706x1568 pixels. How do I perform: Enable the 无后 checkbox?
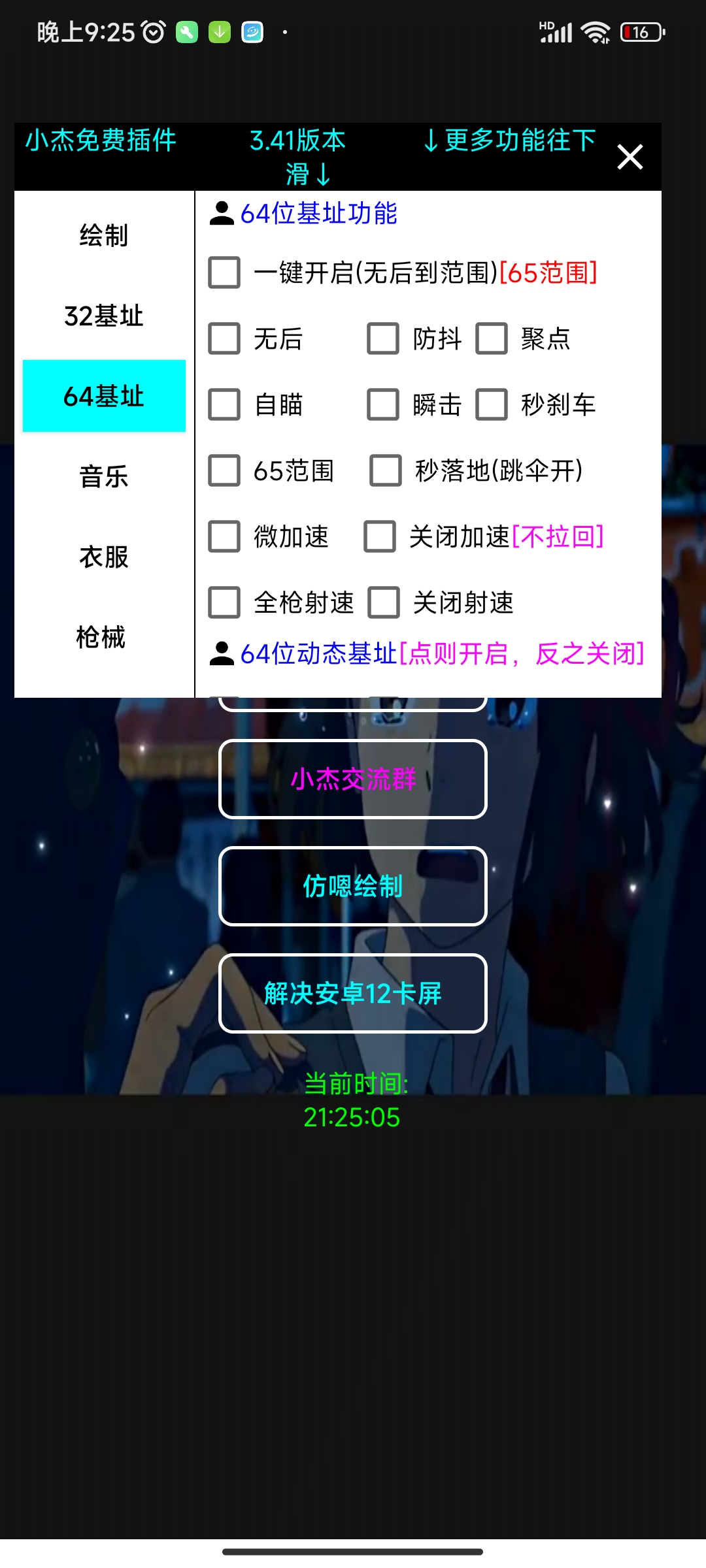point(224,338)
